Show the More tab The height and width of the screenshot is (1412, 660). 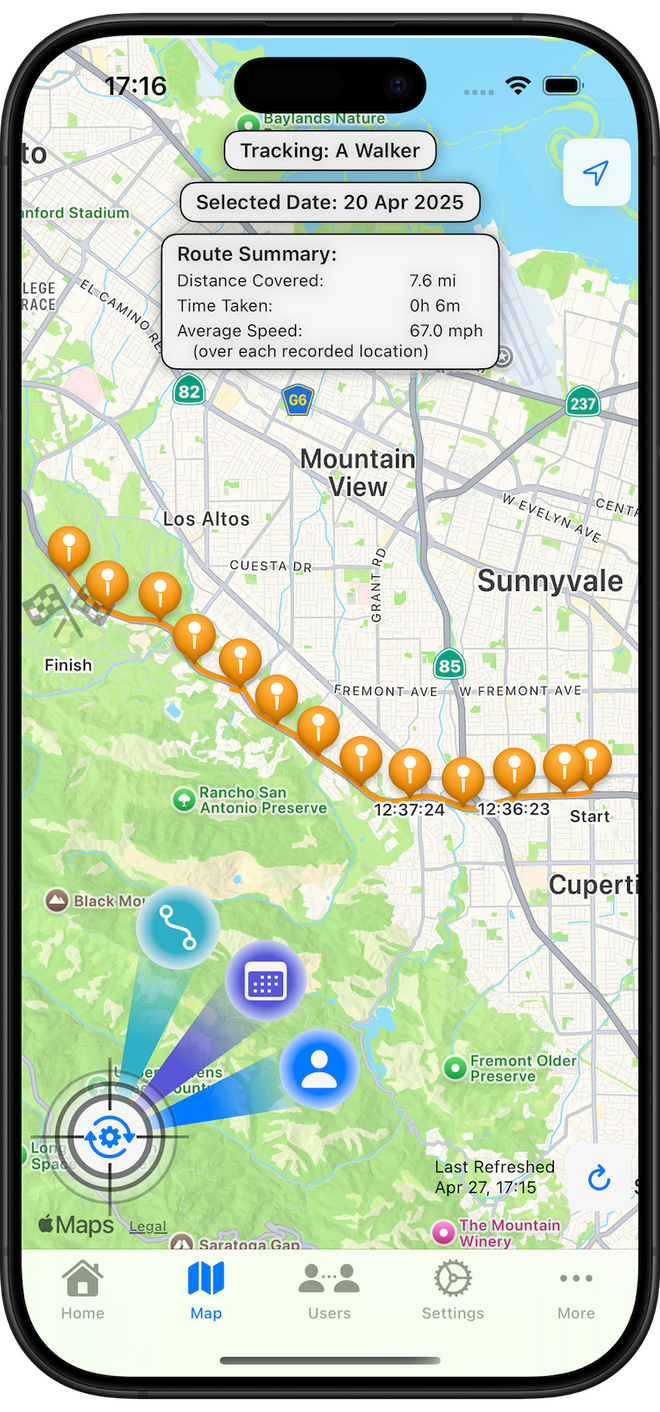point(576,1290)
